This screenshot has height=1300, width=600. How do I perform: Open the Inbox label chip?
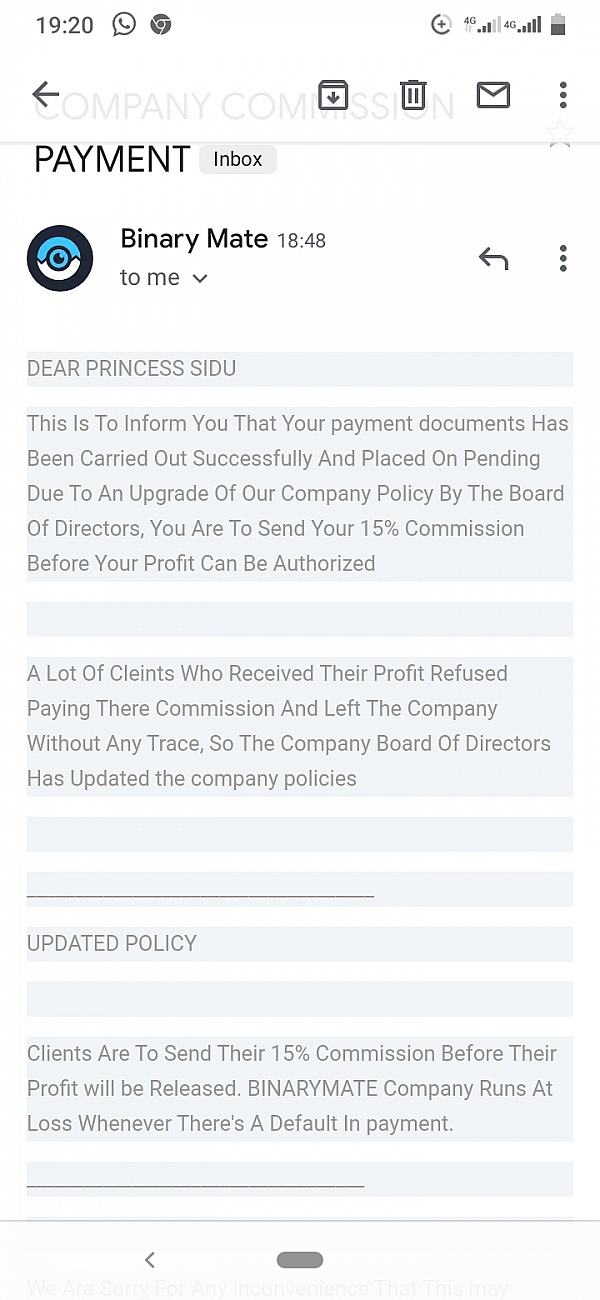coord(238,159)
